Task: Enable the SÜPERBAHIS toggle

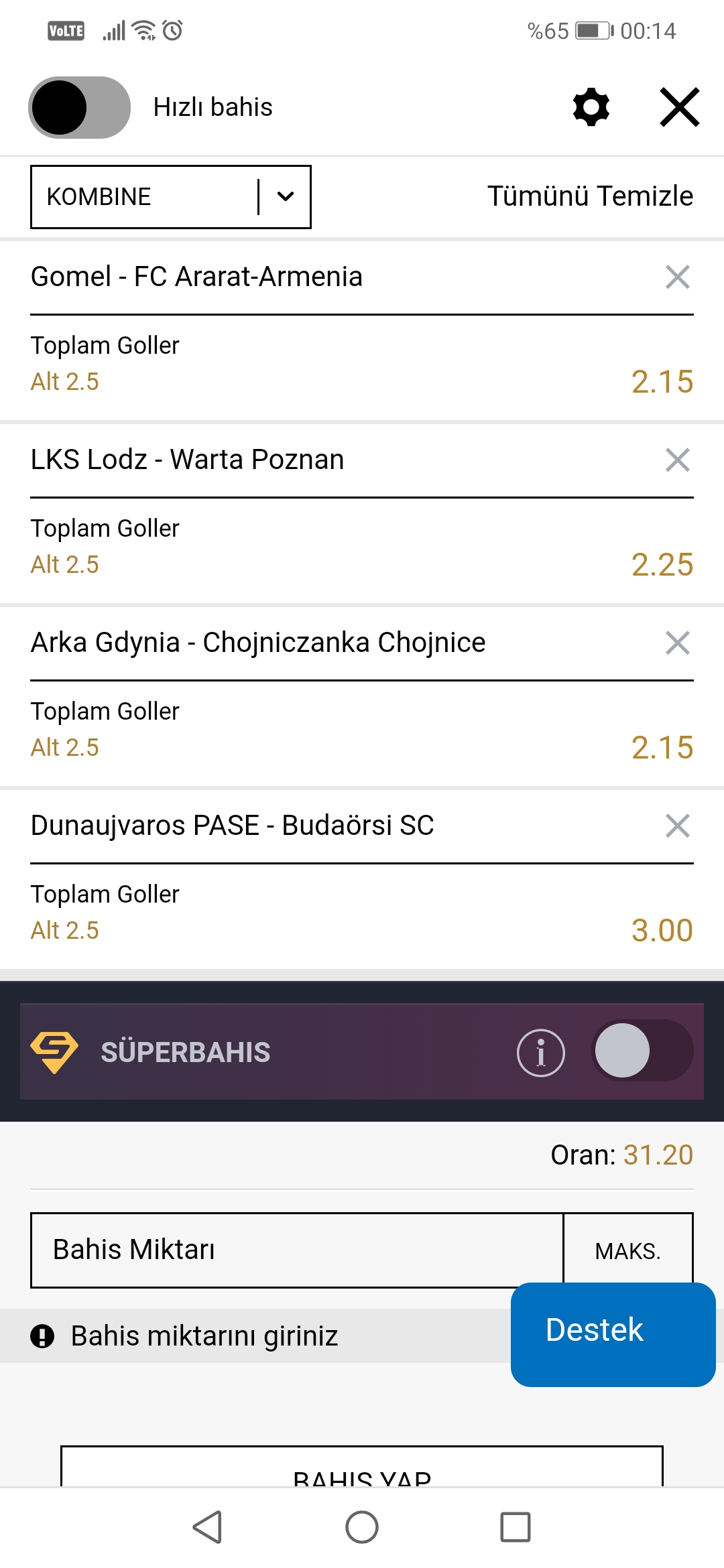Action: click(x=642, y=1051)
